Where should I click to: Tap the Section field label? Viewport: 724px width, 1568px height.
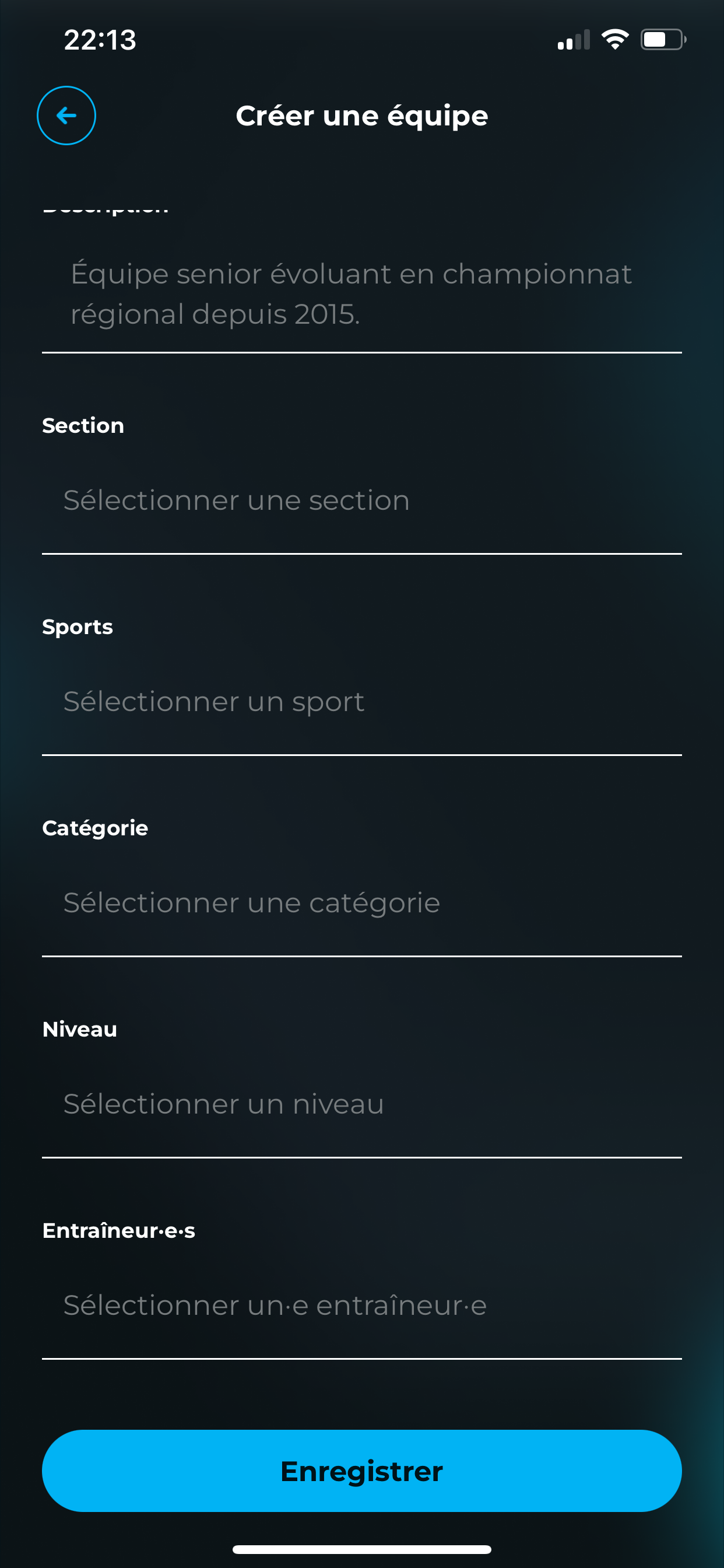click(83, 425)
